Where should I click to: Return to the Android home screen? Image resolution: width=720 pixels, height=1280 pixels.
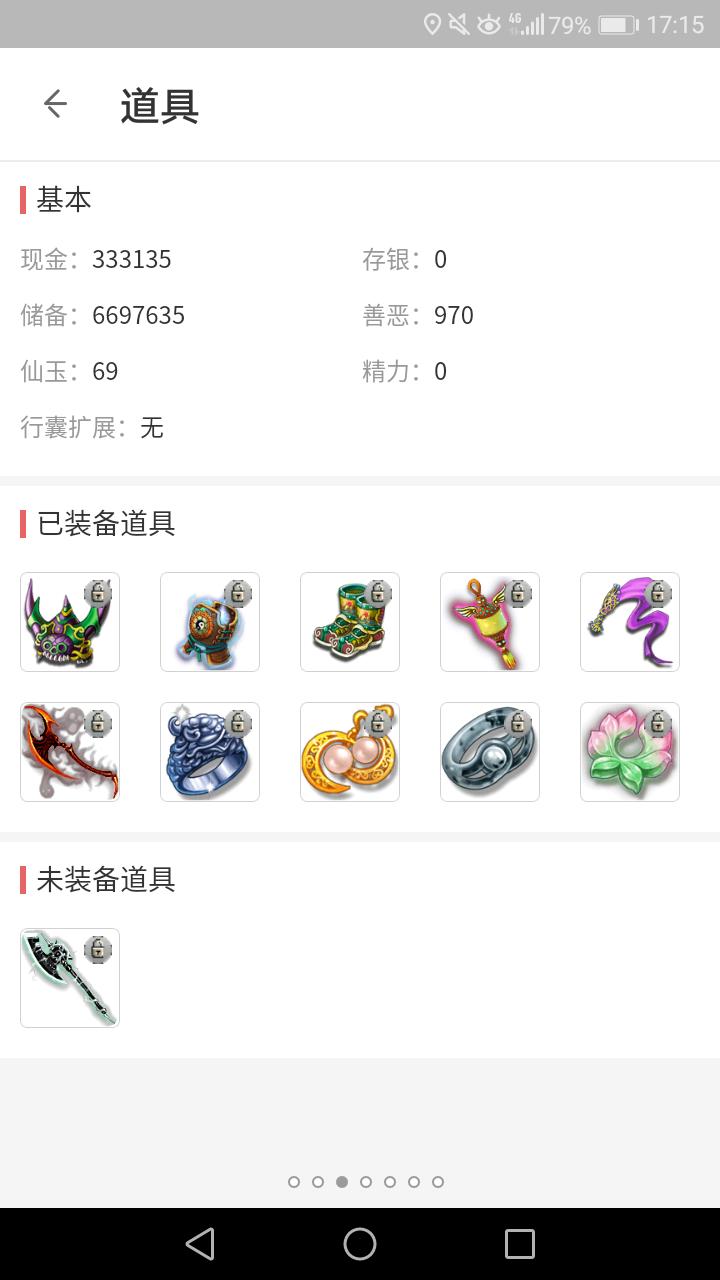pyautogui.click(x=360, y=1244)
